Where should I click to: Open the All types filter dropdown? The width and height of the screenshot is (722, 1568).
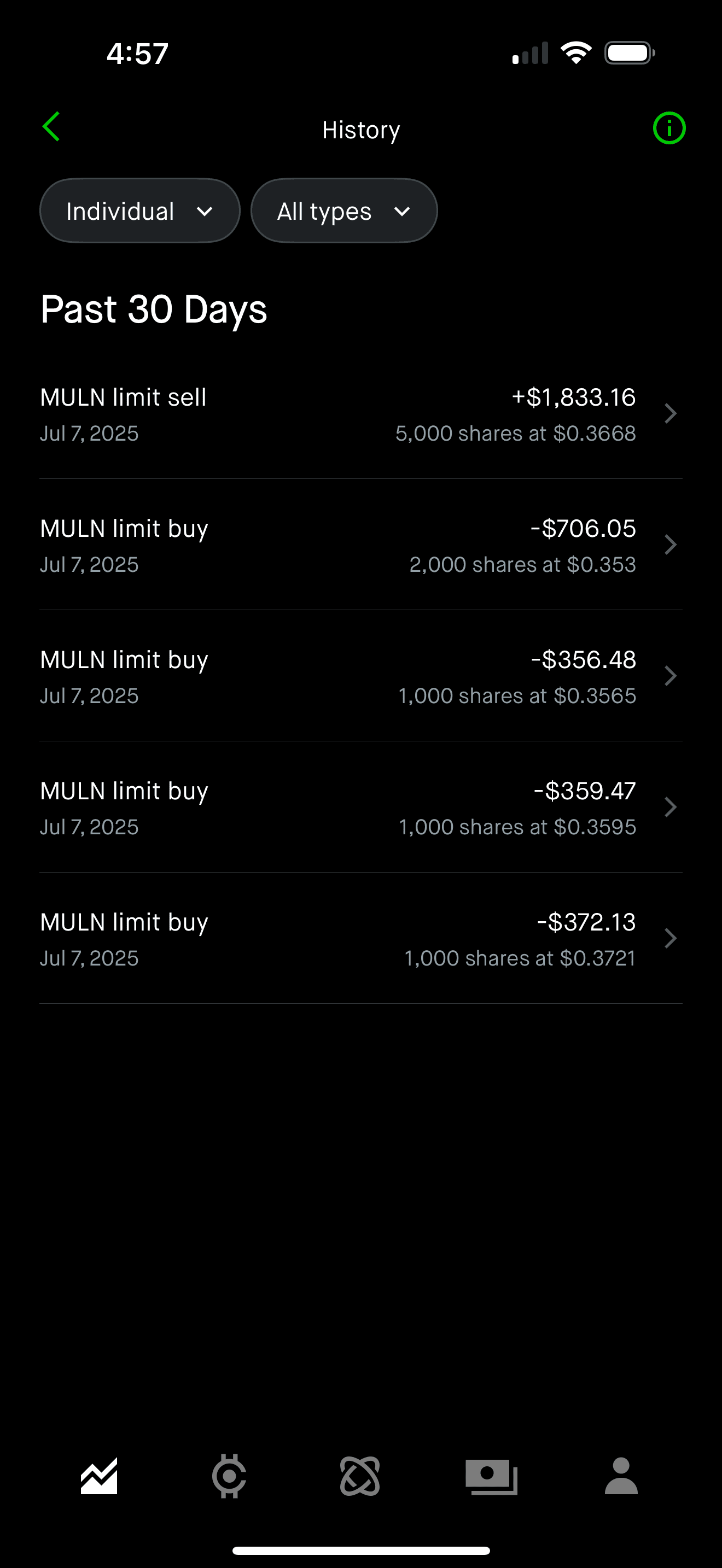point(344,211)
